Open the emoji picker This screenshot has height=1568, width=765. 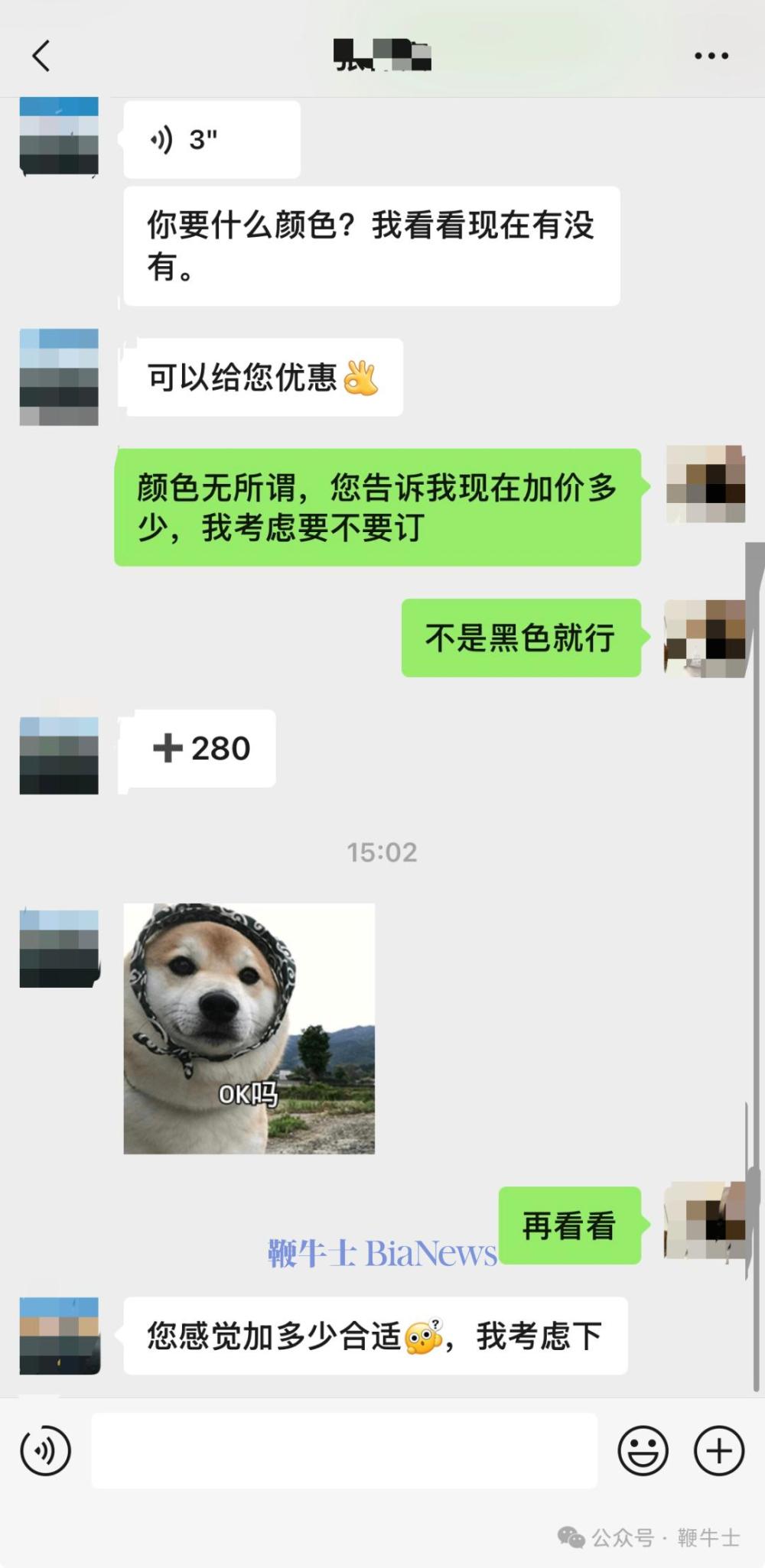[x=643, y=1450]
